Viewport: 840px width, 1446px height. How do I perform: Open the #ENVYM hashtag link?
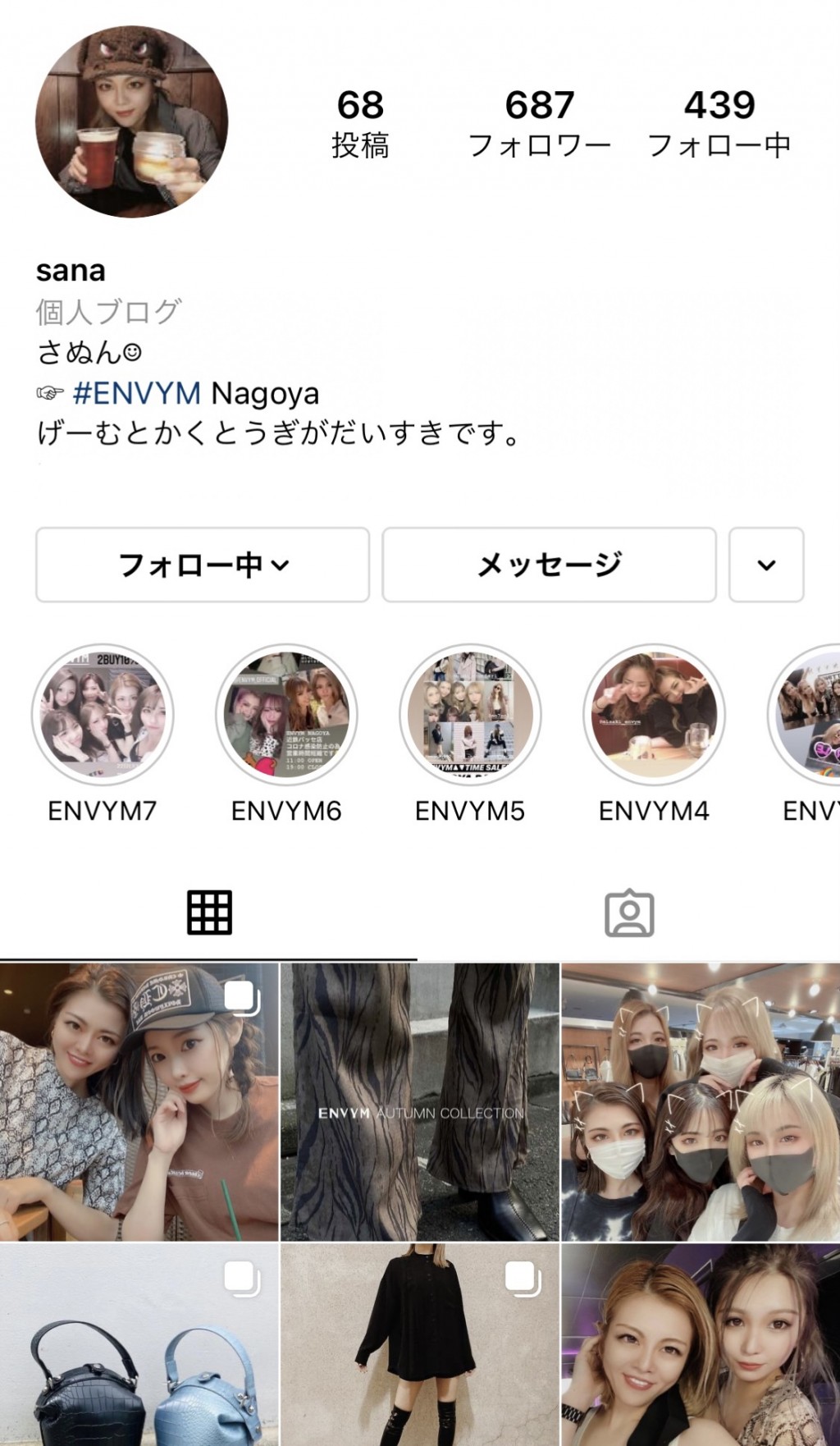(136, 393)
